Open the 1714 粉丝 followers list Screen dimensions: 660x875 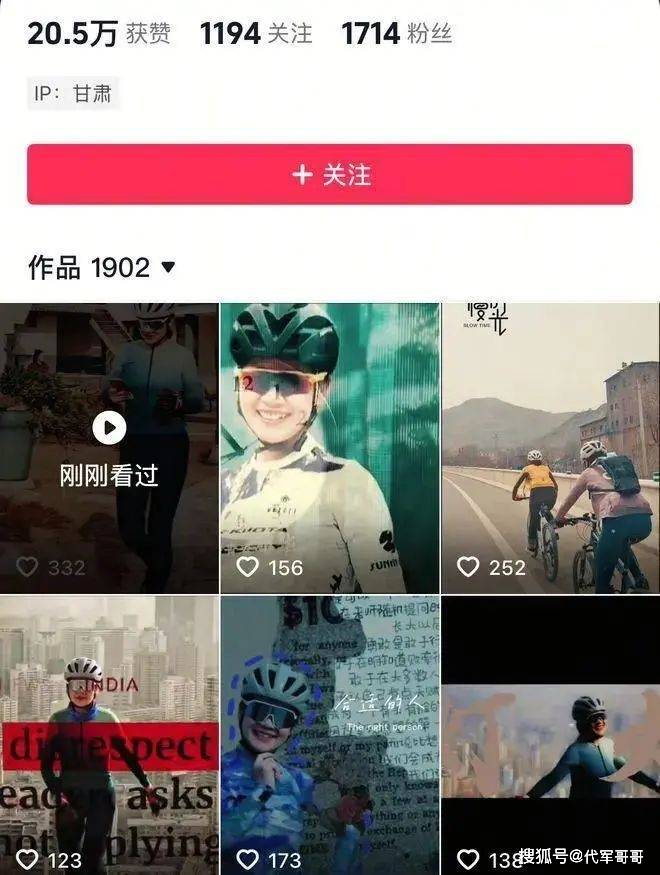(396, 34)
